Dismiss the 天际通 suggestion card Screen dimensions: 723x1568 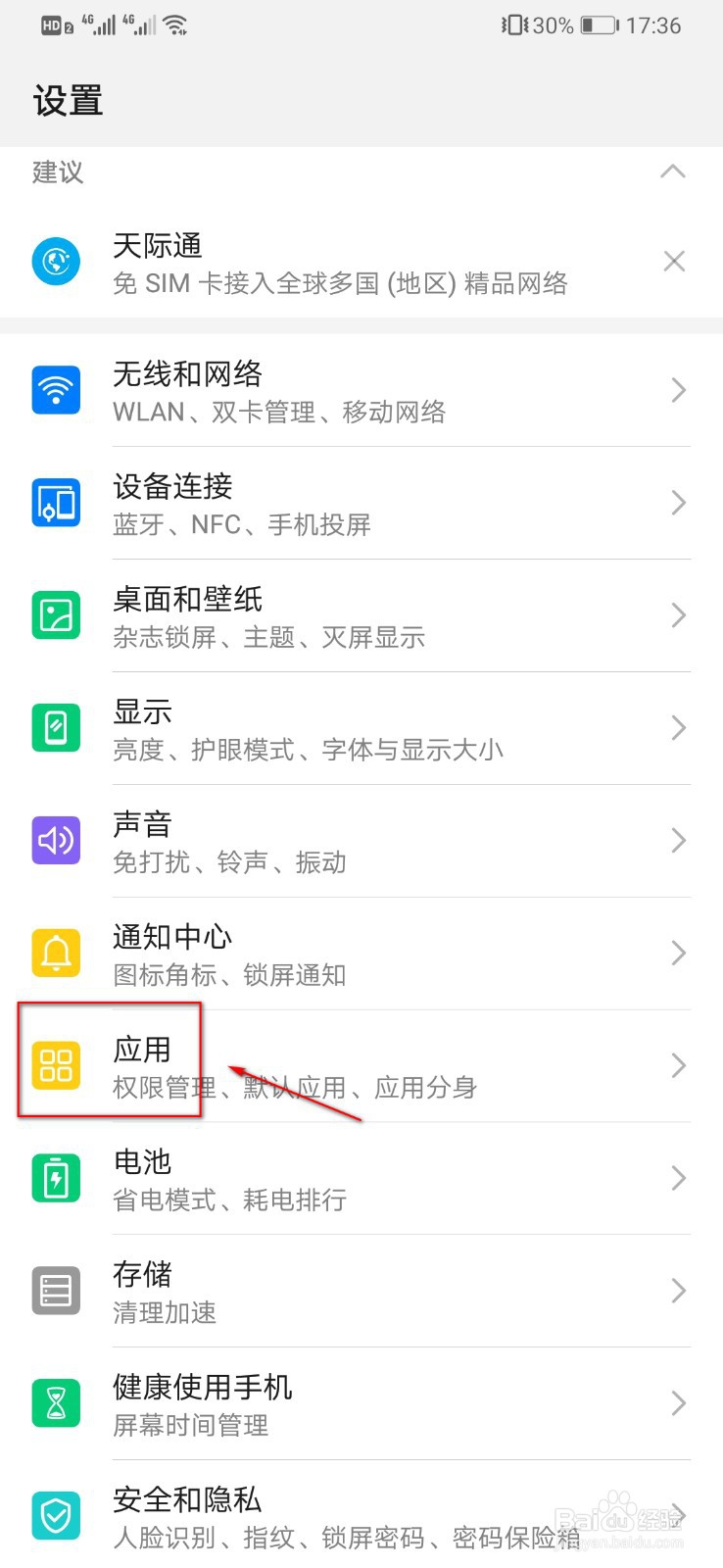[674, 261]
